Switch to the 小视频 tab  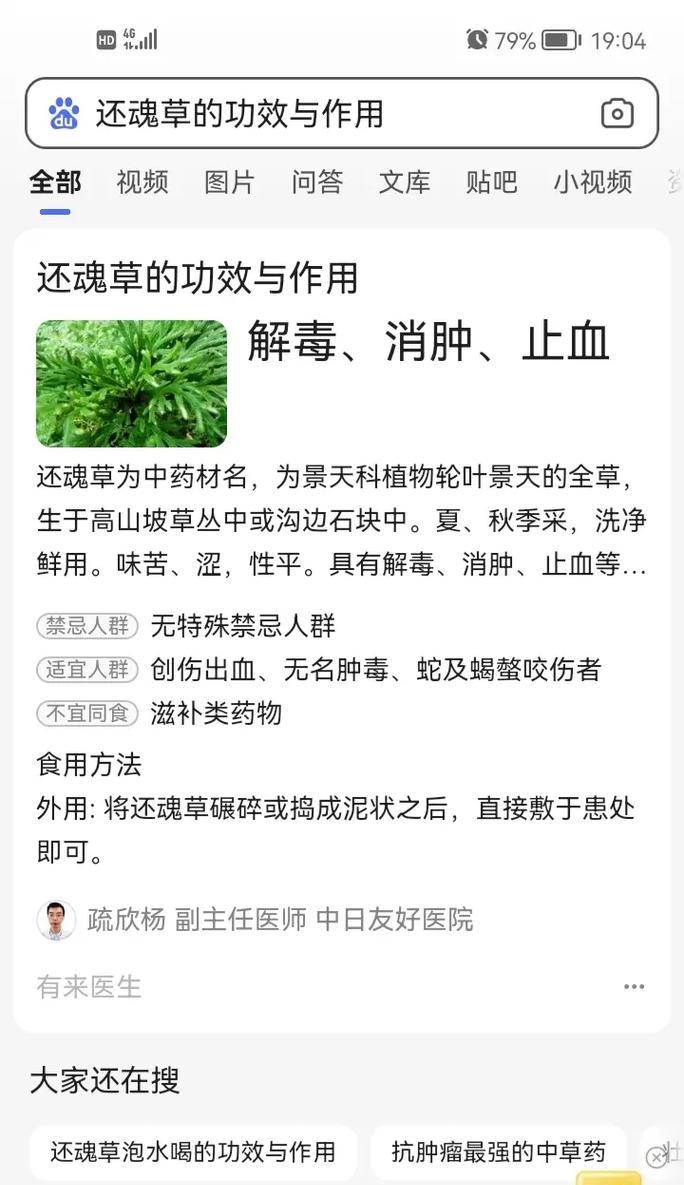coord(593,182)
